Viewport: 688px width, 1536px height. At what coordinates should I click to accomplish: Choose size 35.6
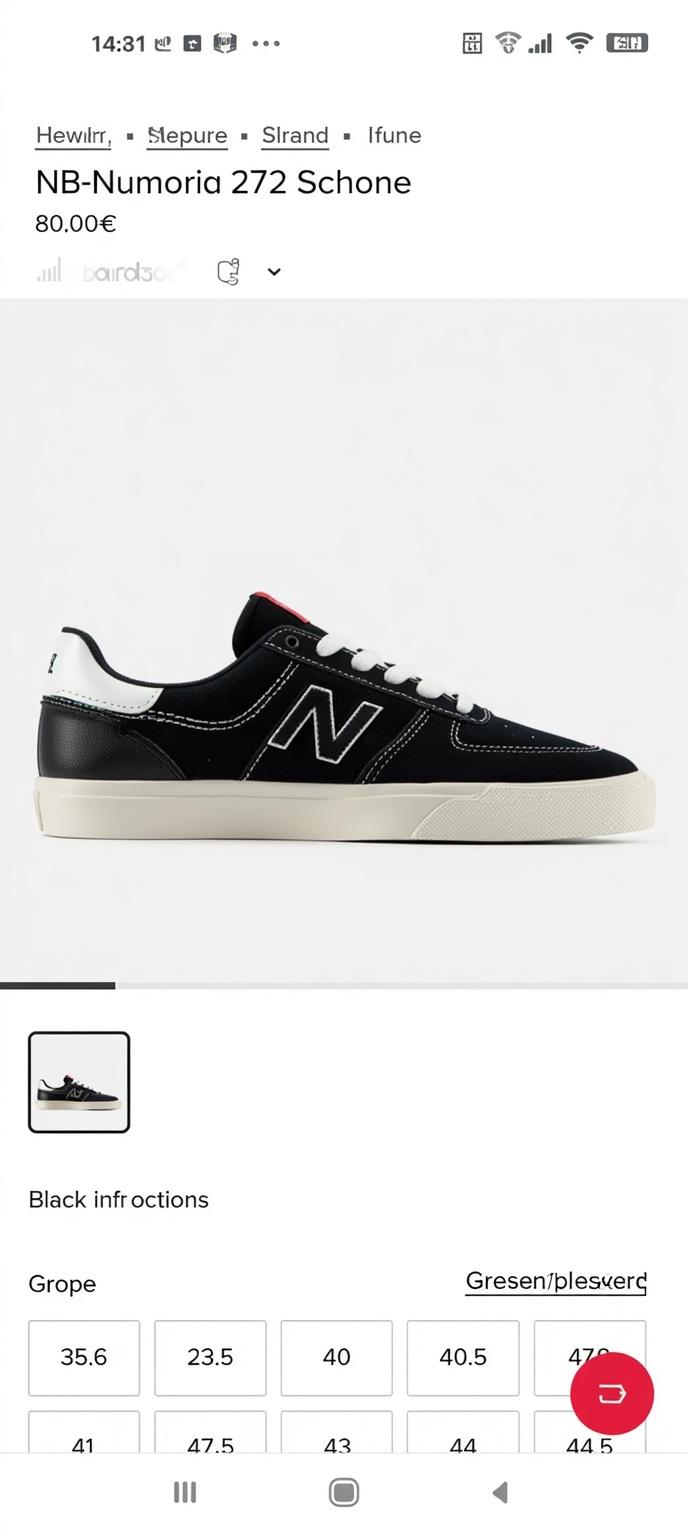(x=84, y=1357)
